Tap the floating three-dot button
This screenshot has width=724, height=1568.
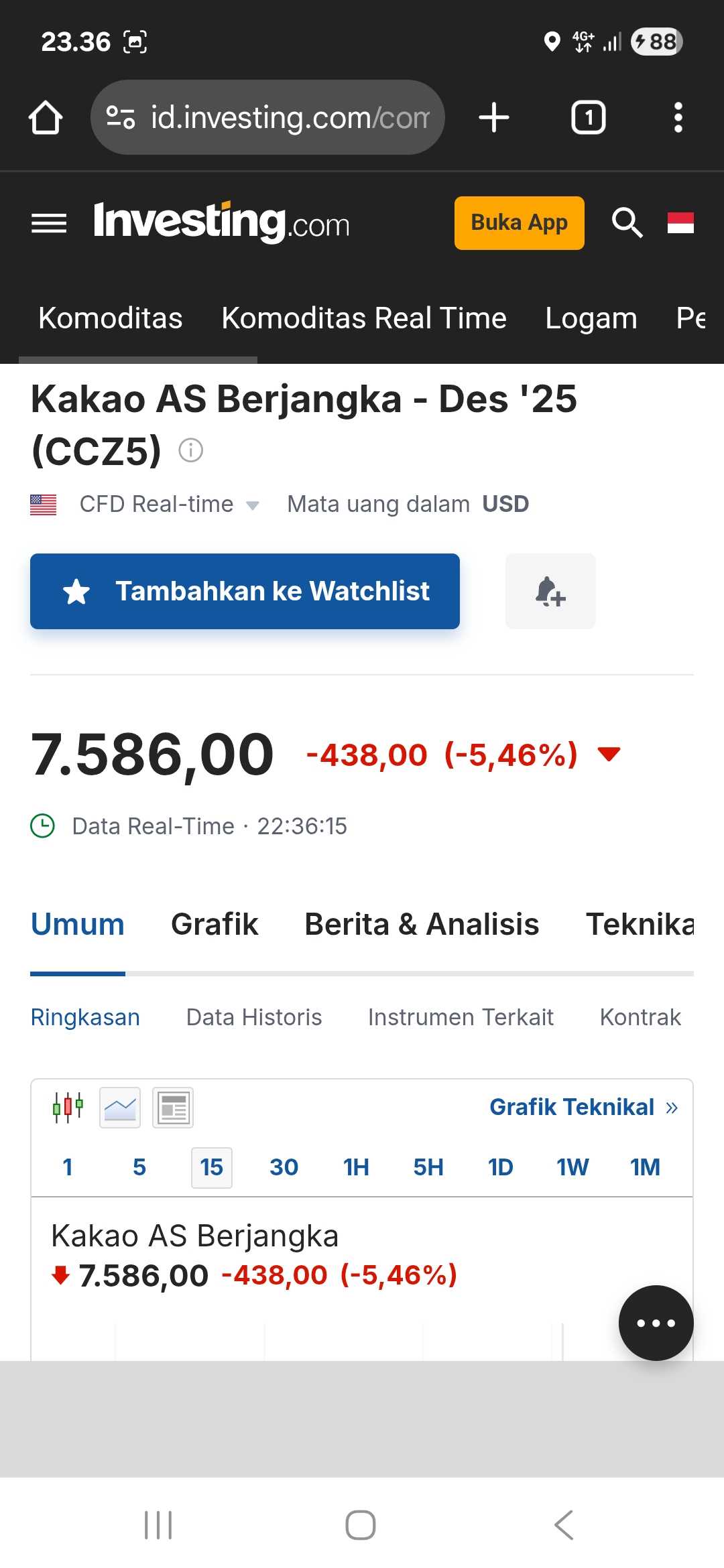[656, 1323]
